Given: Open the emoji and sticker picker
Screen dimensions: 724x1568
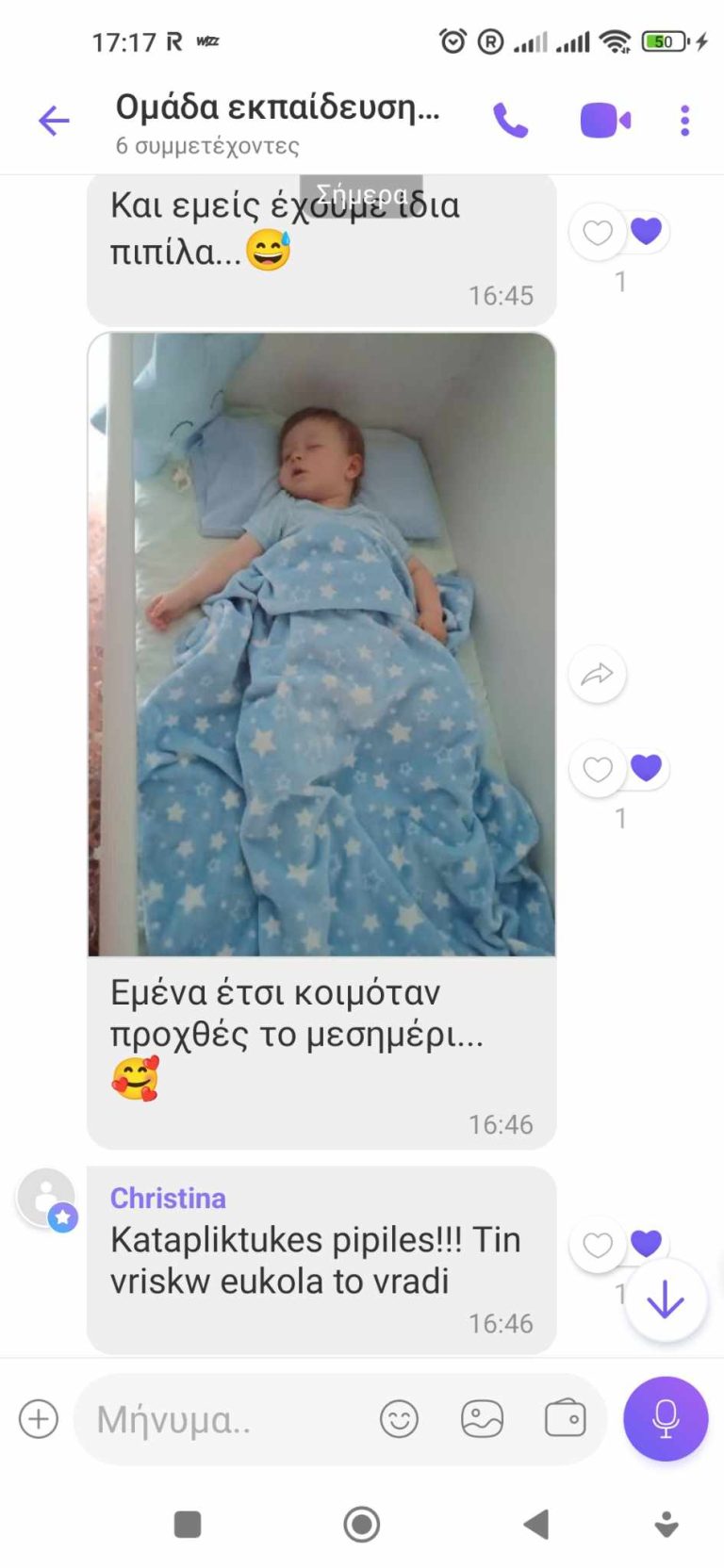Looking at the screenshot, I should tap(399, 1419).
